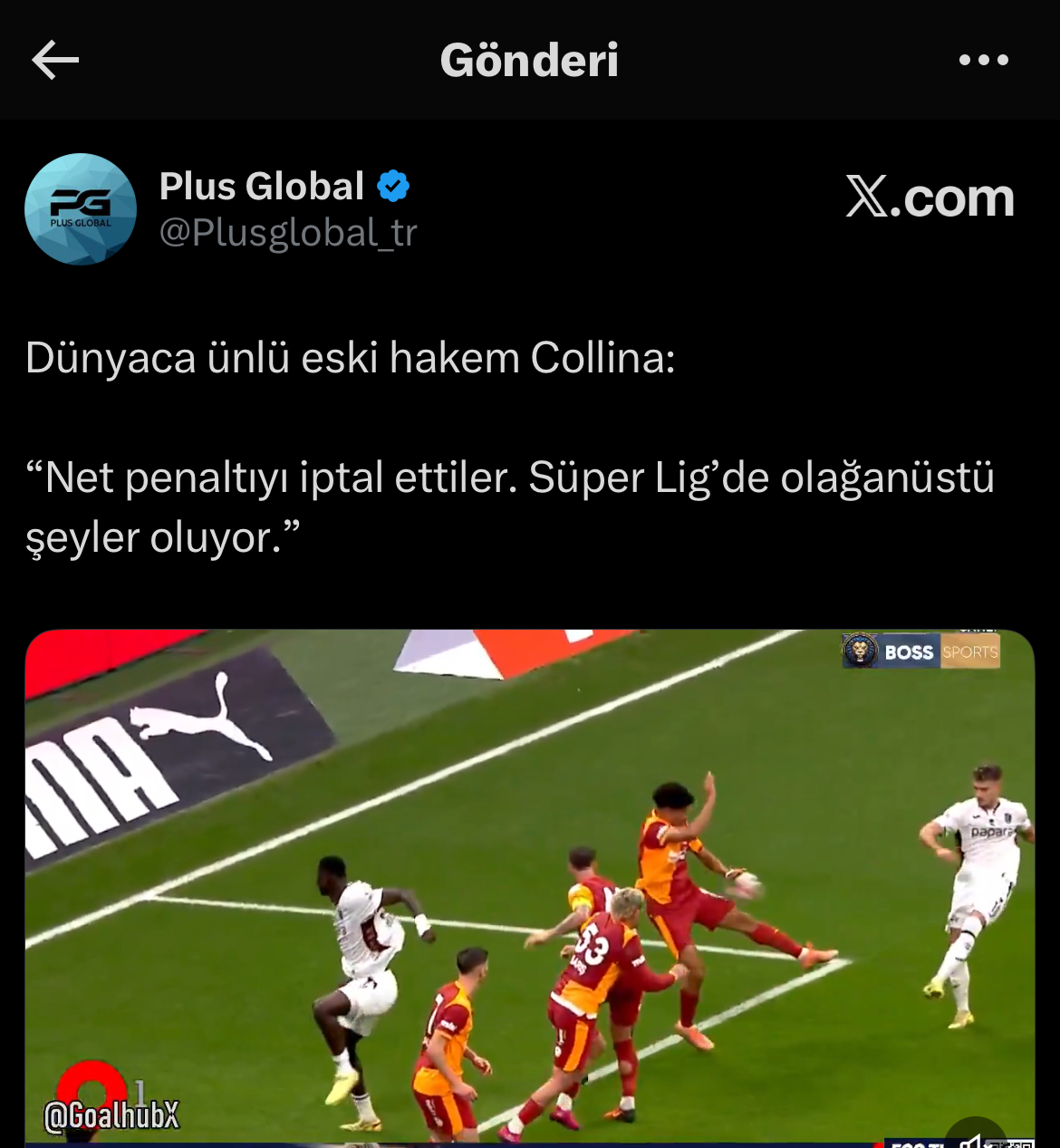The image size is (1060, 1148).
Task: Open the @Plusglobal_tr account name
Action: point(287,233)
